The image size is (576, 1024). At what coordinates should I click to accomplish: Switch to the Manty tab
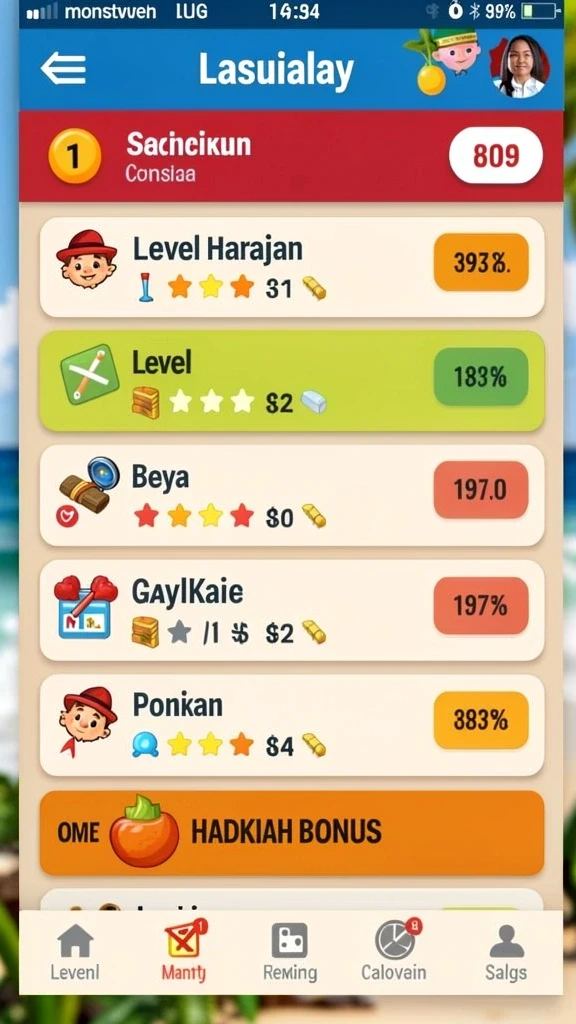184,953
